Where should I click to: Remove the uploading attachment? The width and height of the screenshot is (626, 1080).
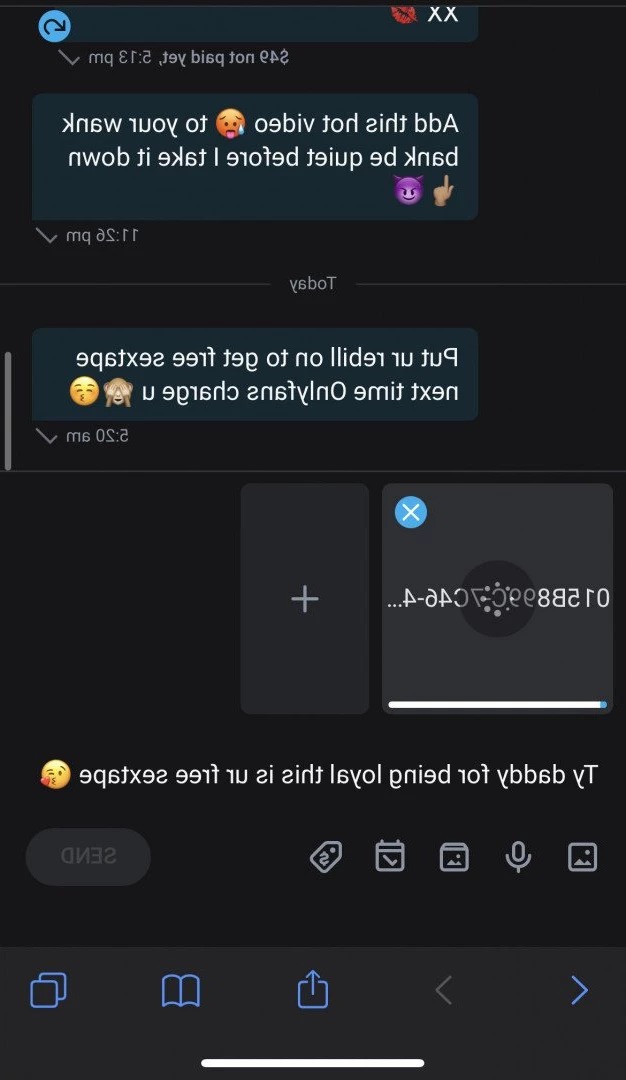tap(411, 513)
